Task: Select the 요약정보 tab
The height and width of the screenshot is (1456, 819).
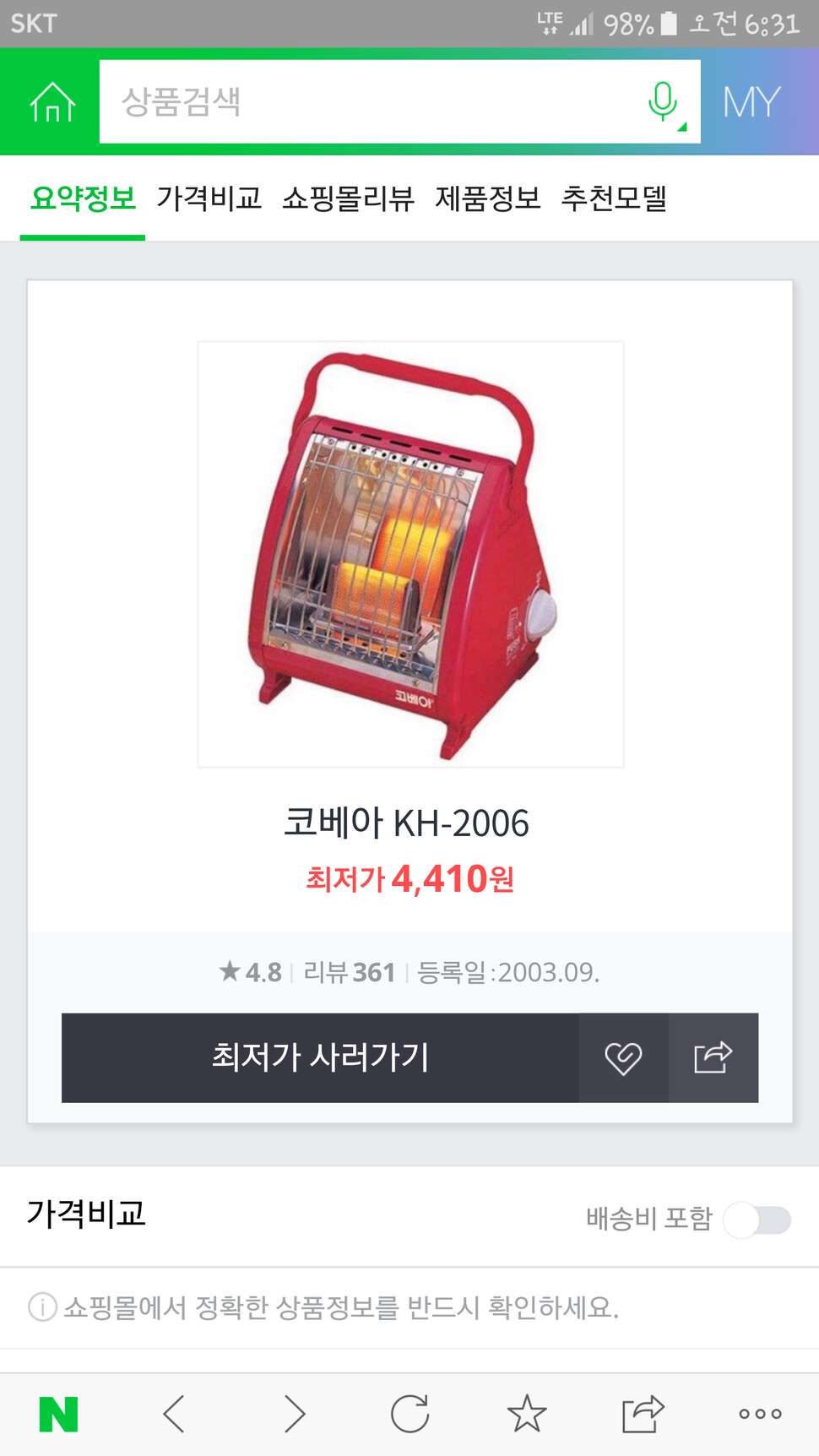Action: [83, 198]
